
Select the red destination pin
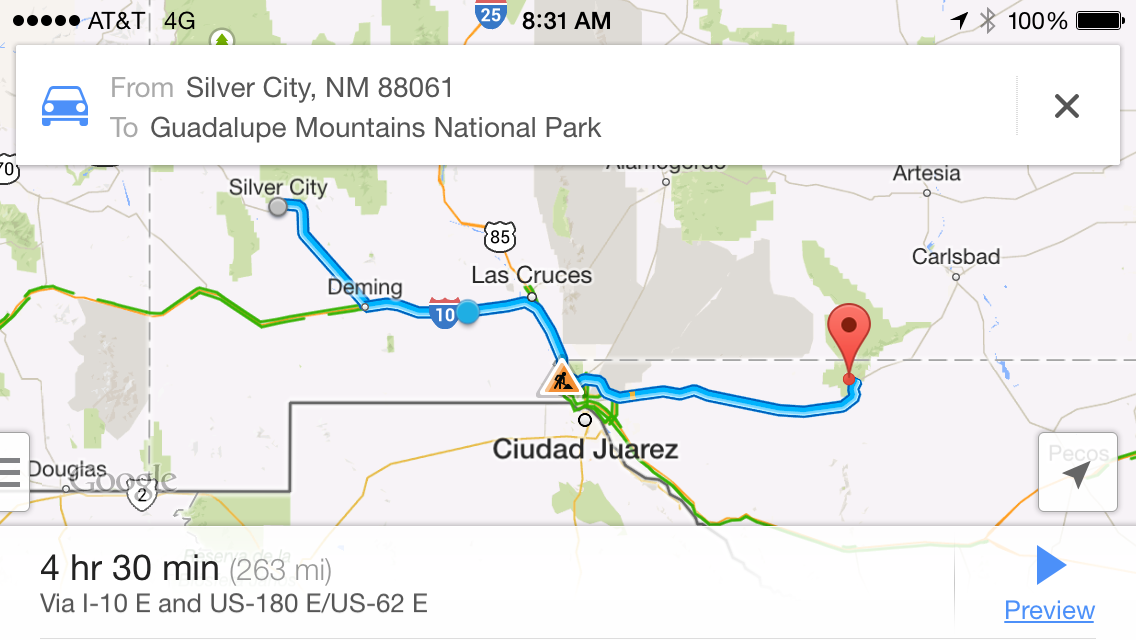[849, 337]
